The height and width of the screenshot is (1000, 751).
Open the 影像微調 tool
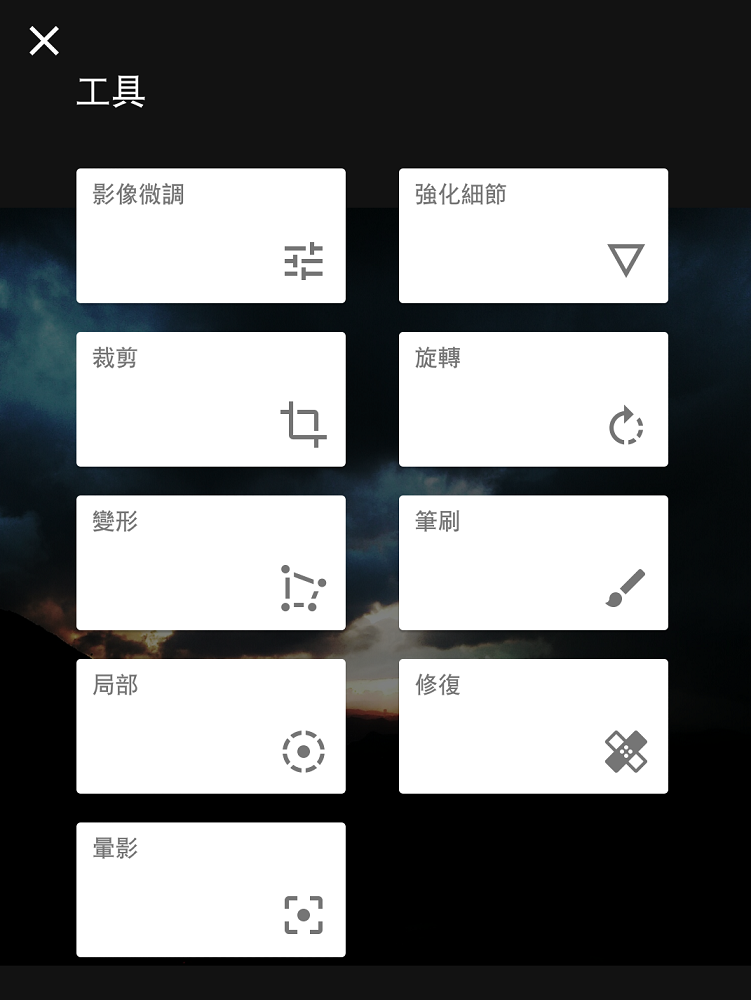point(211,236)
